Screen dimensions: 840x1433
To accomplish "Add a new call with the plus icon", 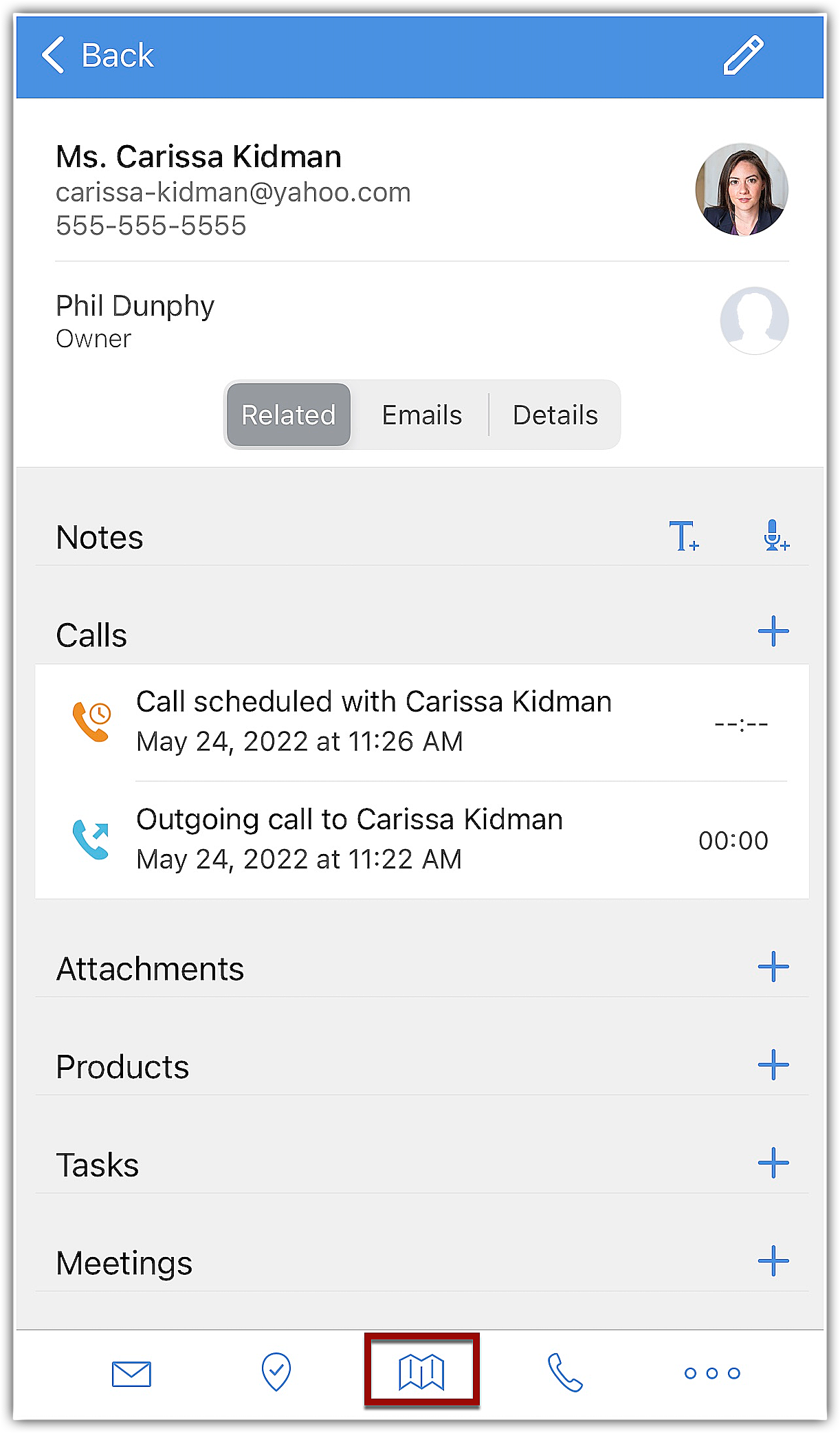I will point(773,631).
